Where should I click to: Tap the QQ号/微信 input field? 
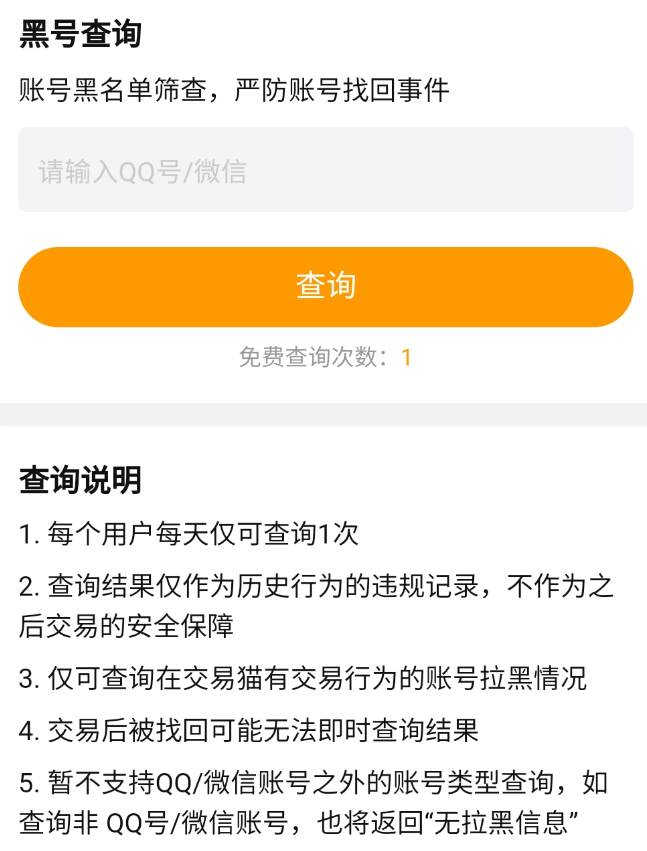pos(325,170)
